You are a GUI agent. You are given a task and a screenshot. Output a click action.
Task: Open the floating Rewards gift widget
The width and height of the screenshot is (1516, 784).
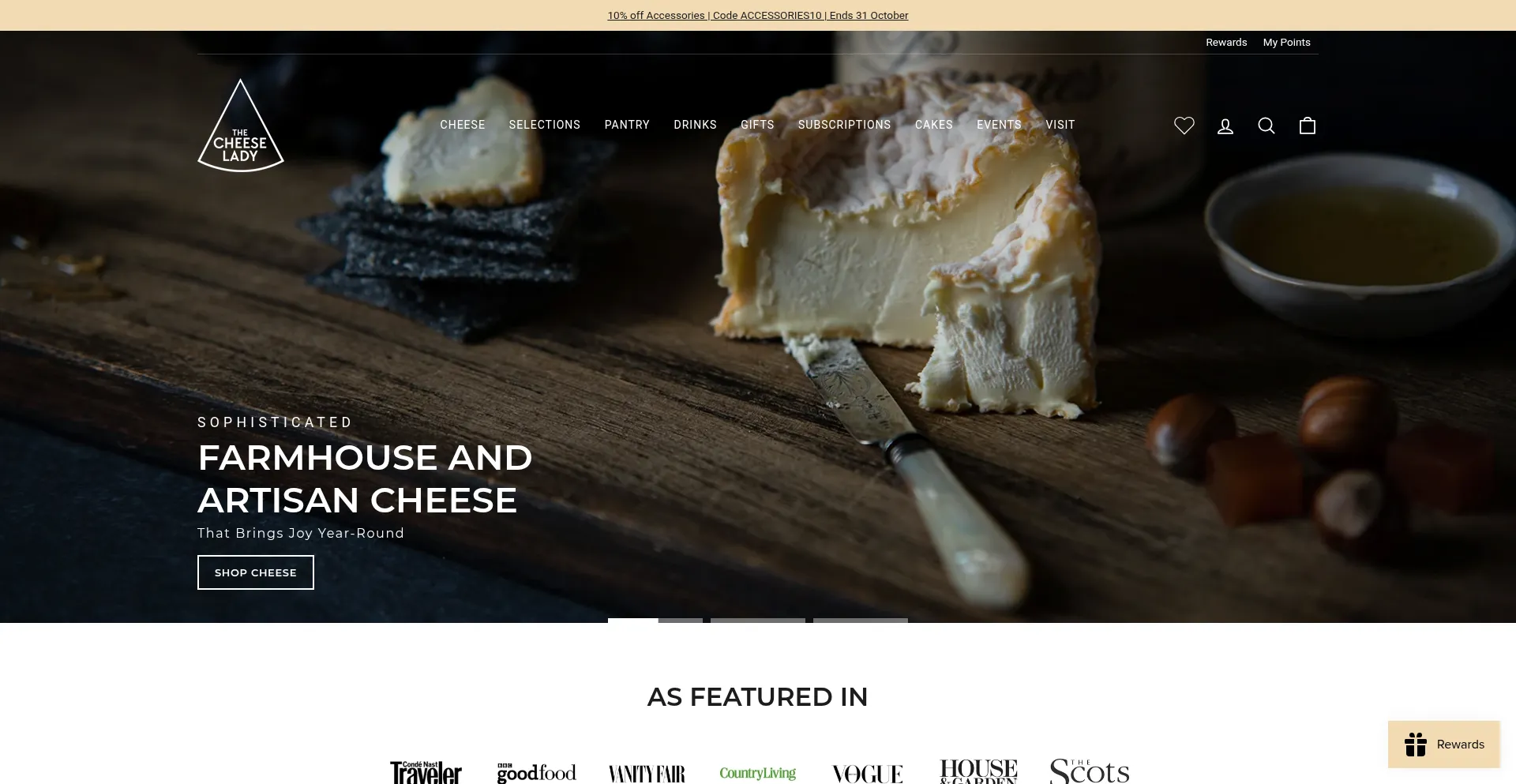(x=1443, y=744)
